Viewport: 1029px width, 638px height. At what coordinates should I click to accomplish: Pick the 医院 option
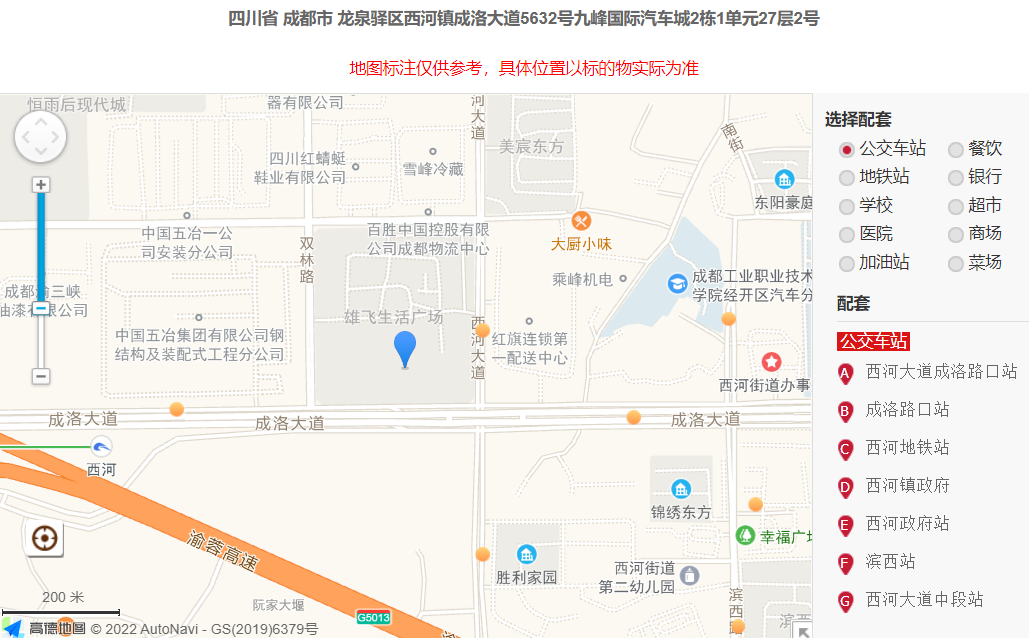(x=847, y=234)
